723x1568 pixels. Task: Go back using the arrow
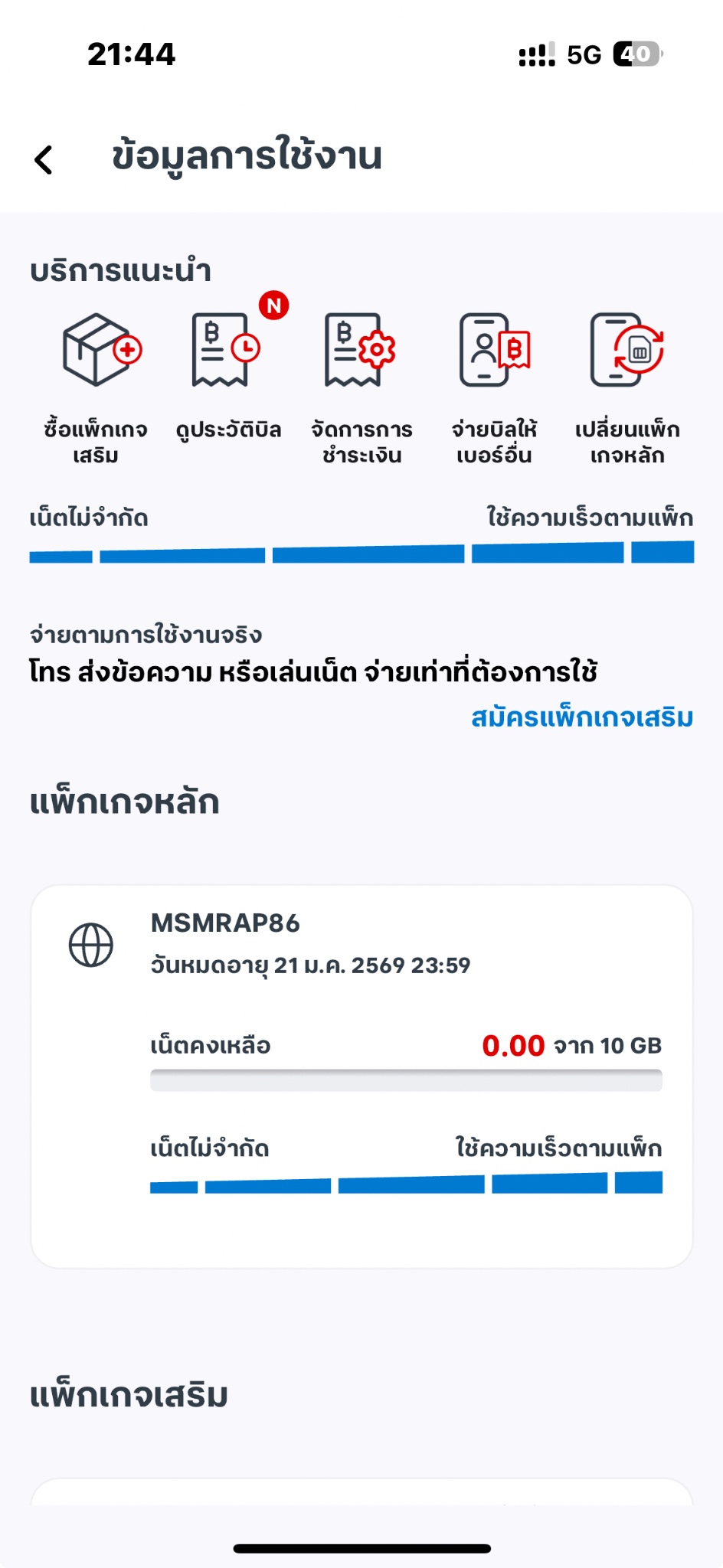pyautogui.click(x=44, y=160)
